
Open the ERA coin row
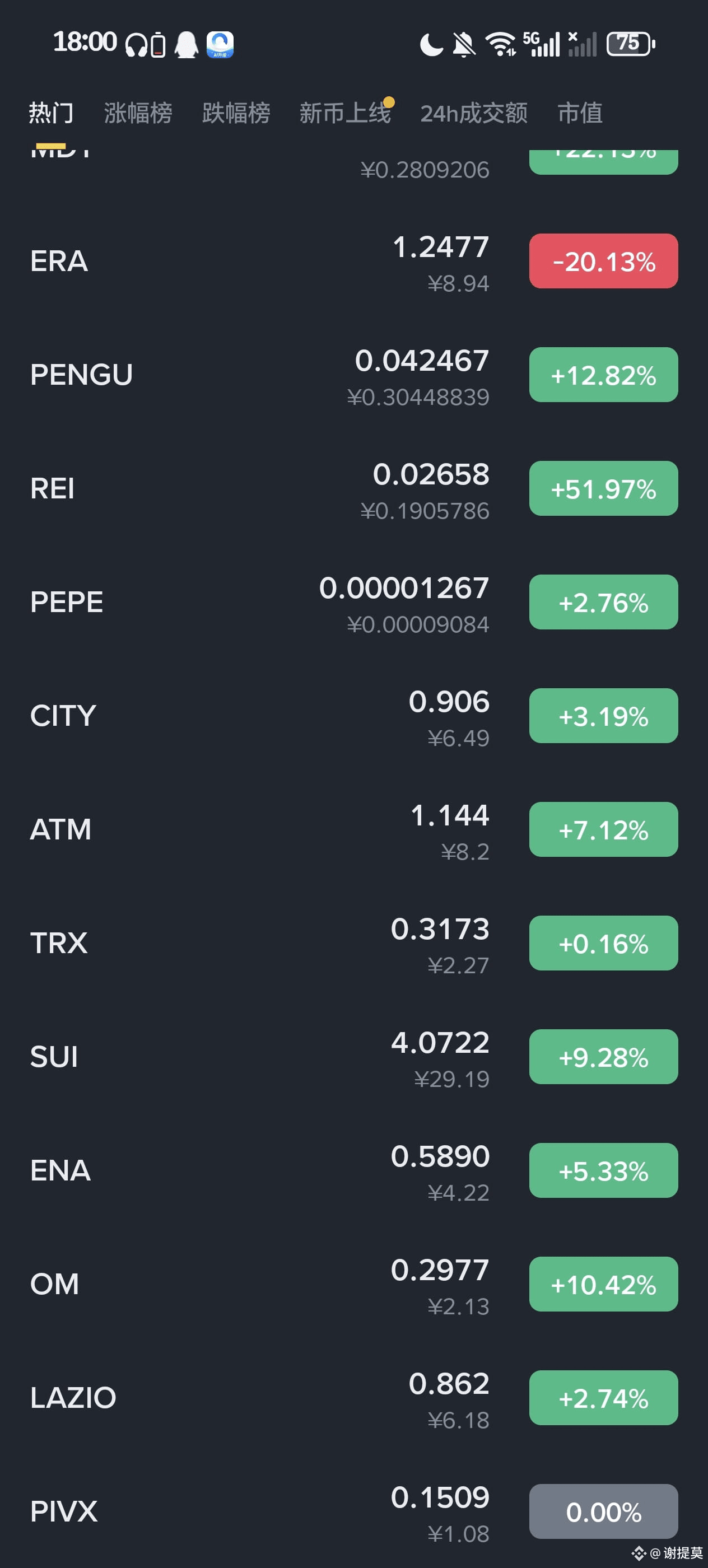click(353, 261)
